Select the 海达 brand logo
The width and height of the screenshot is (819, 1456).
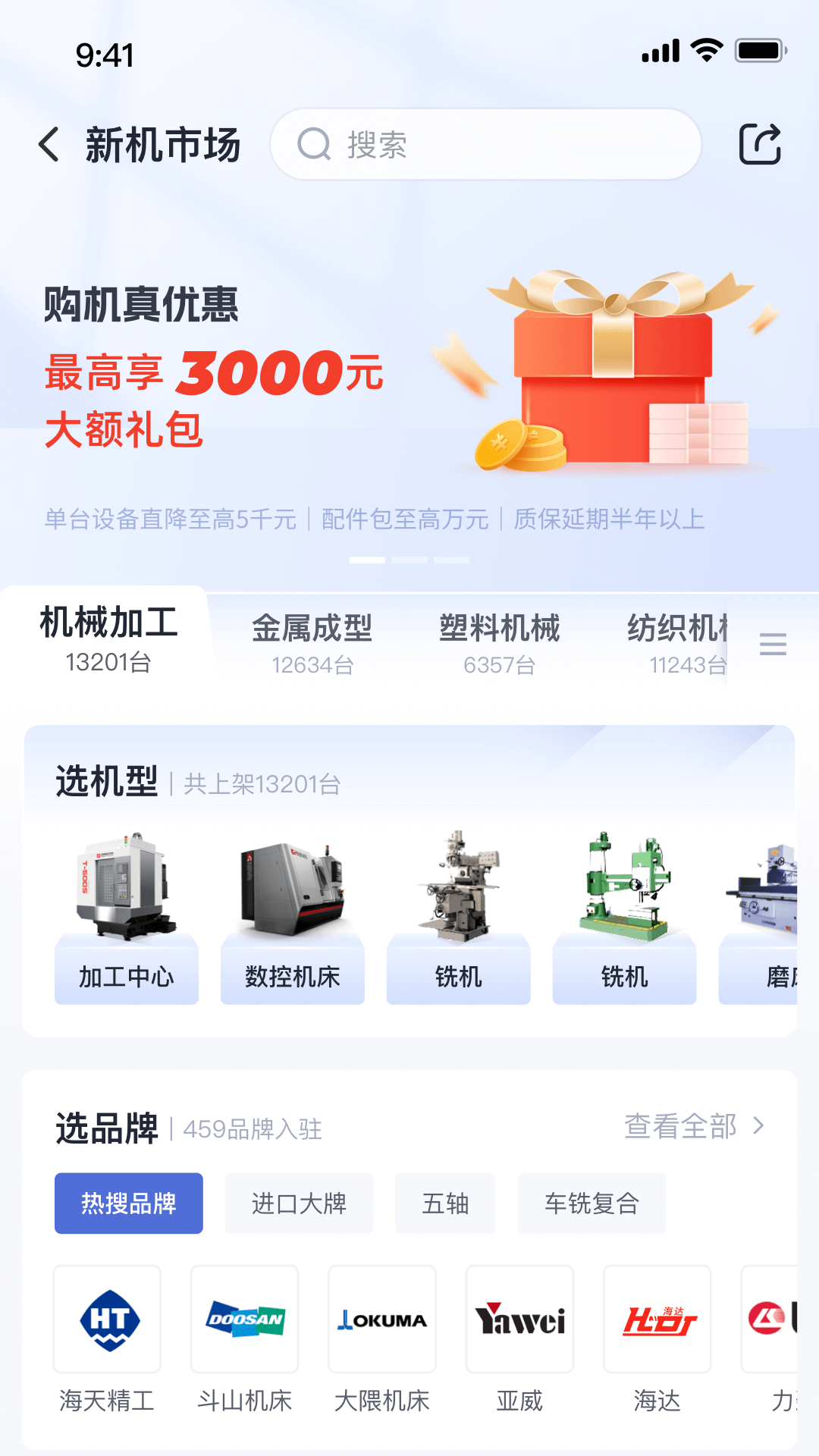657,1318
